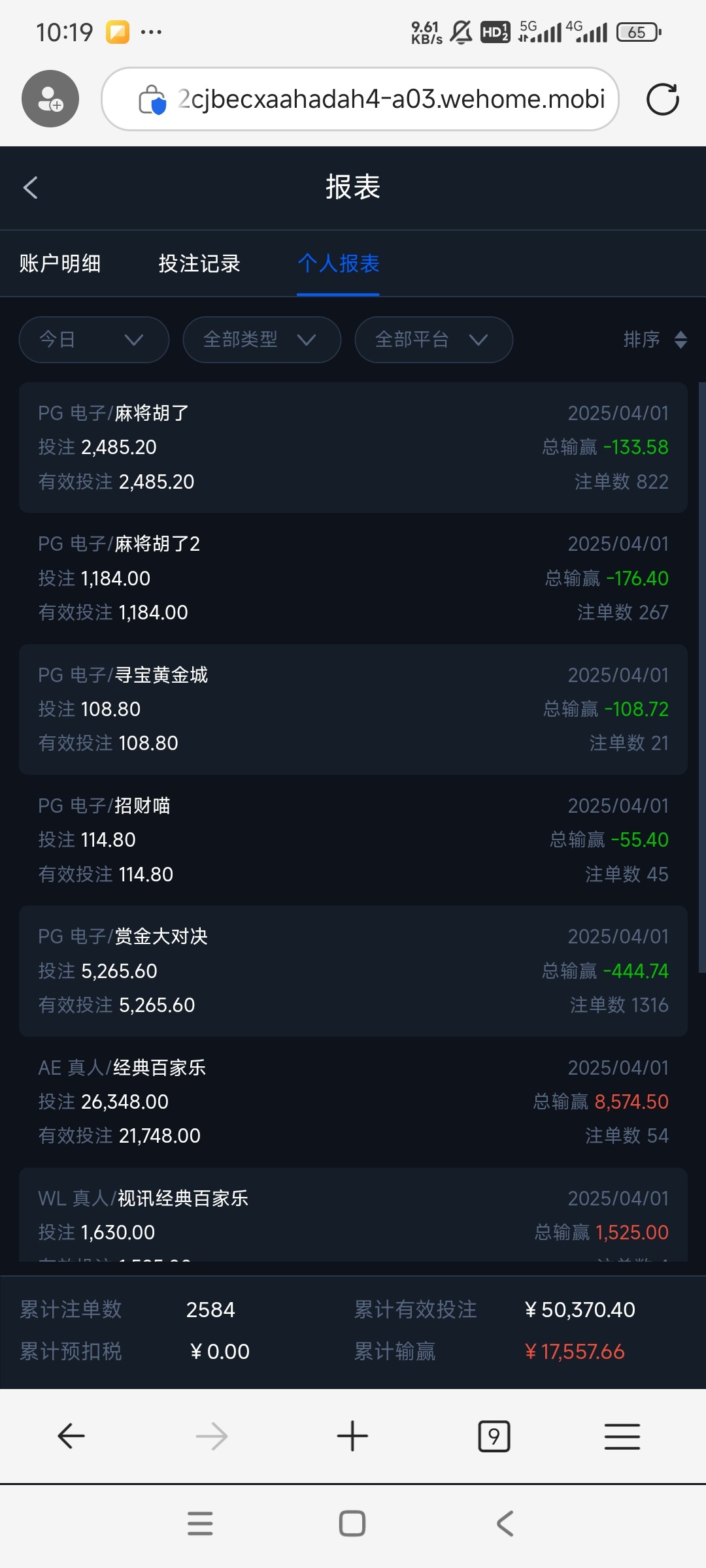The height and width of the screenshot is (1568, 706).
Task: Tap the browser address bar
Action: point(379,99)
